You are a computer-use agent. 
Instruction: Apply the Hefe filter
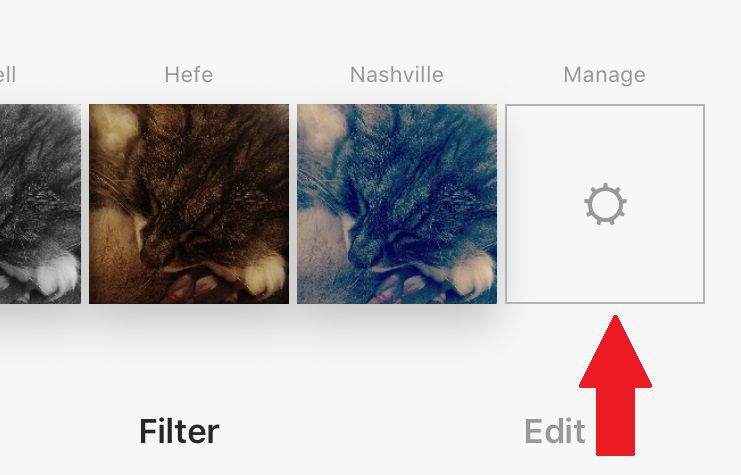(x=189, y=204)
